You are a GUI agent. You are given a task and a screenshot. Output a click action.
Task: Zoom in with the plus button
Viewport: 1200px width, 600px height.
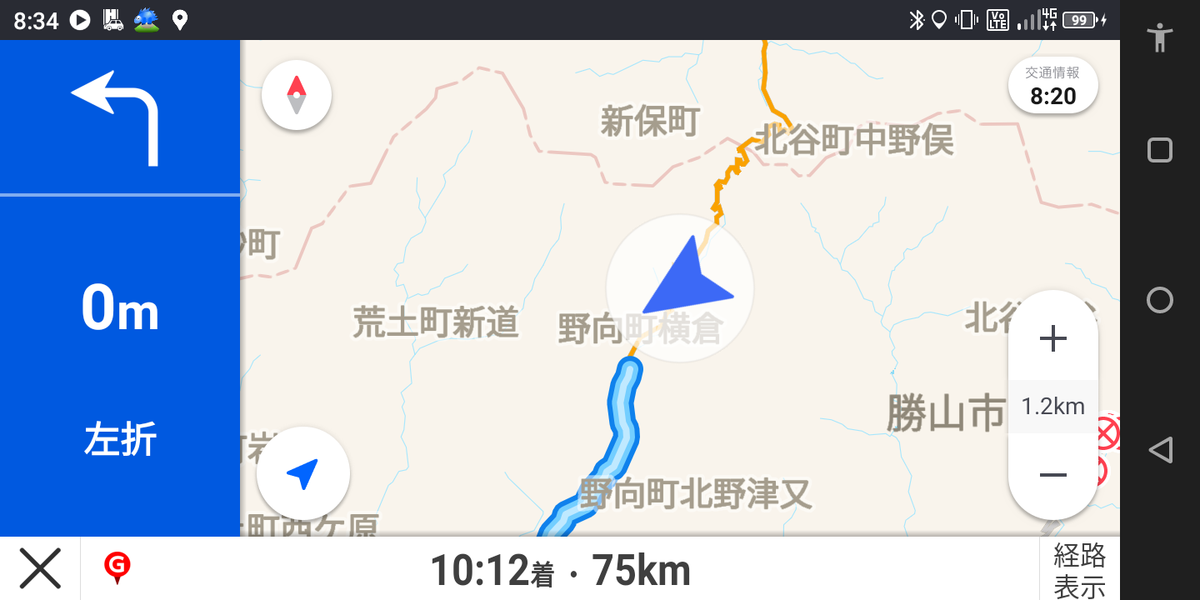point(1053,339)
